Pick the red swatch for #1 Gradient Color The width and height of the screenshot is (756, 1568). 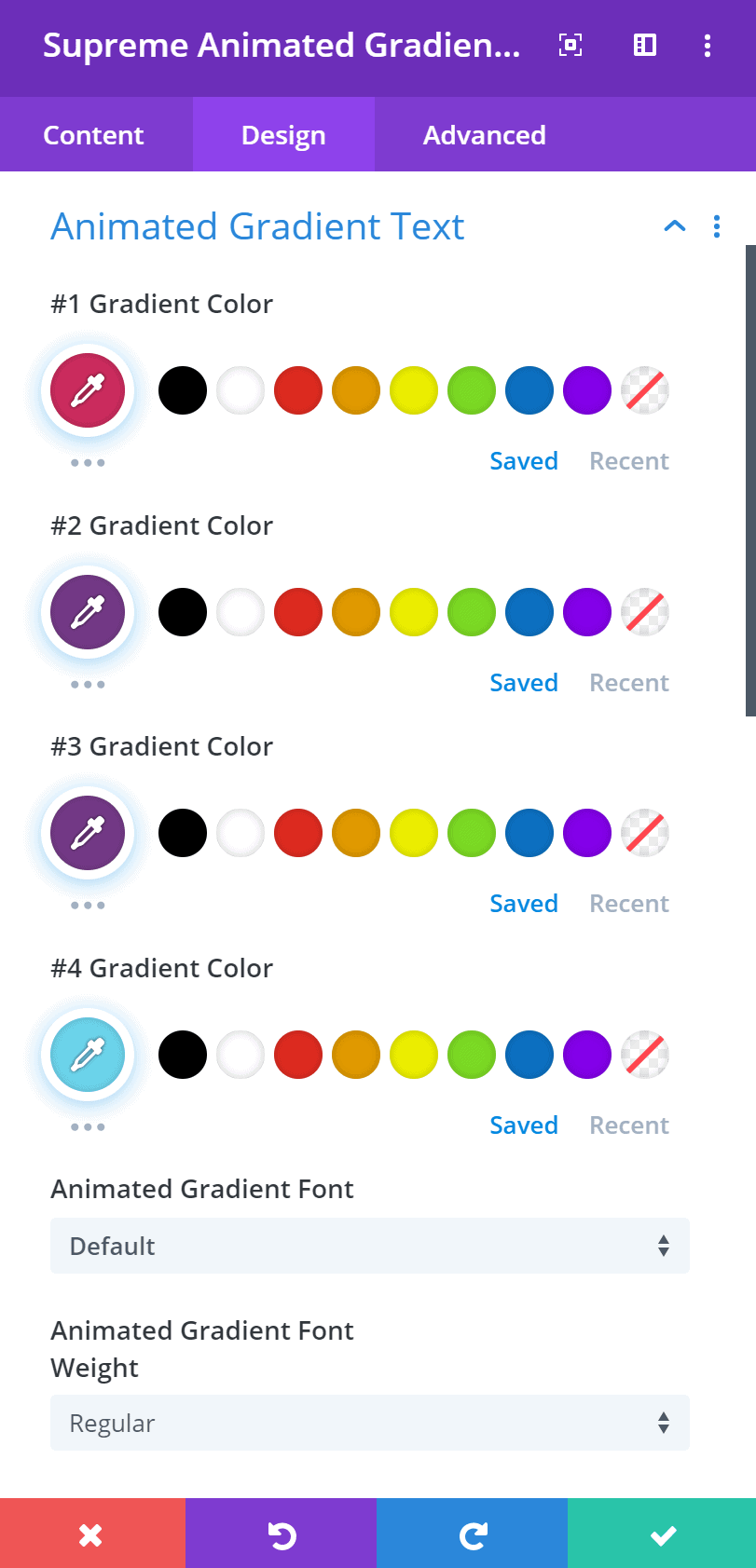click(298, 390)
